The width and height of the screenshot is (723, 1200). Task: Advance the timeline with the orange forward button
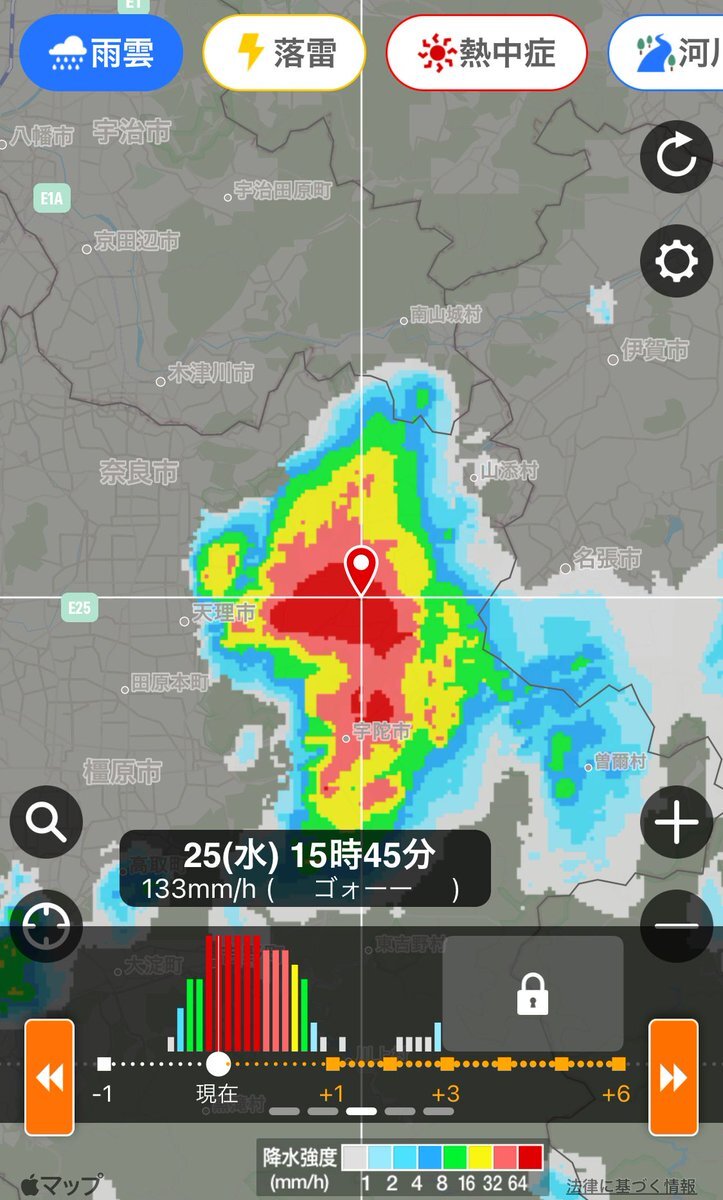click(x=673, y=1077)
